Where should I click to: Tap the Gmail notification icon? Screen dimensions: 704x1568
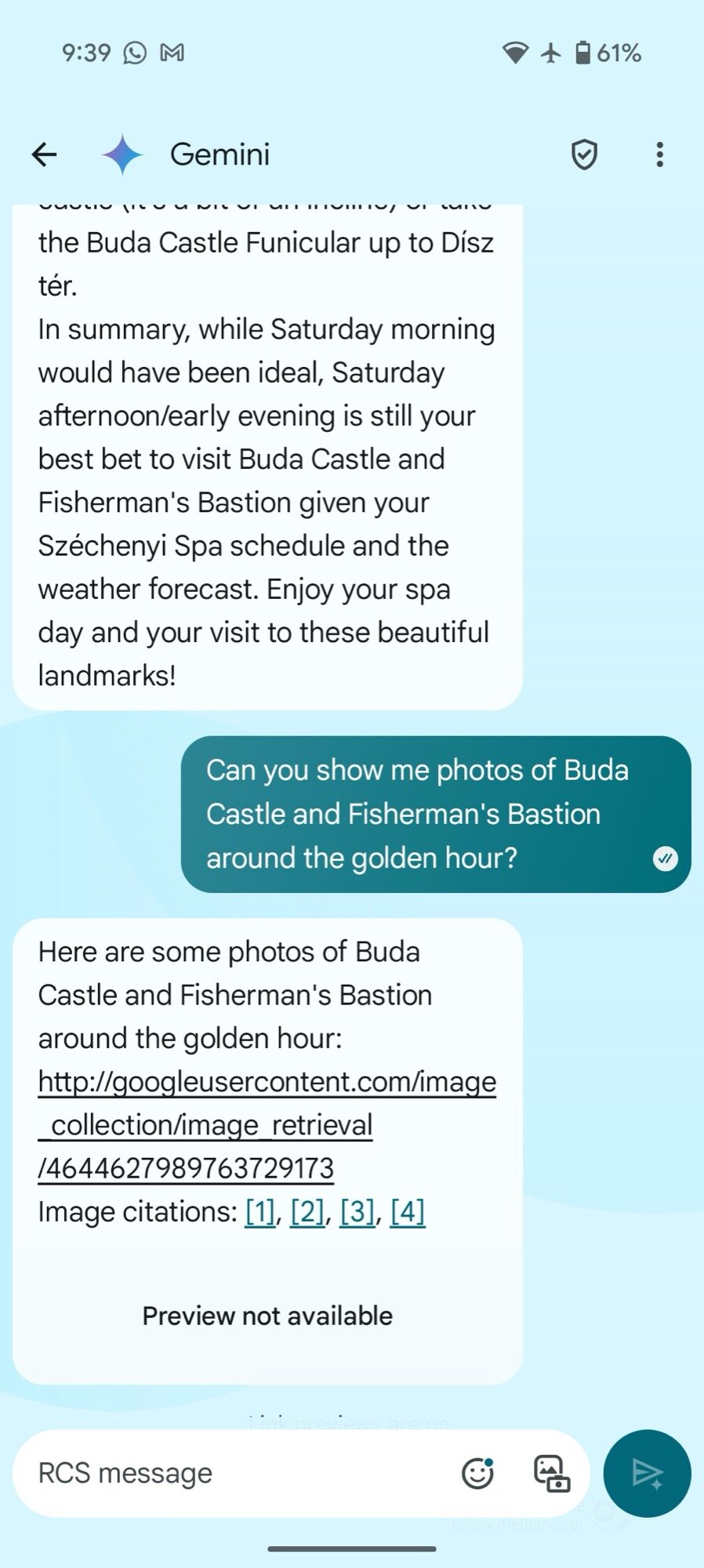pyautogui.click(x=171, y=53)
